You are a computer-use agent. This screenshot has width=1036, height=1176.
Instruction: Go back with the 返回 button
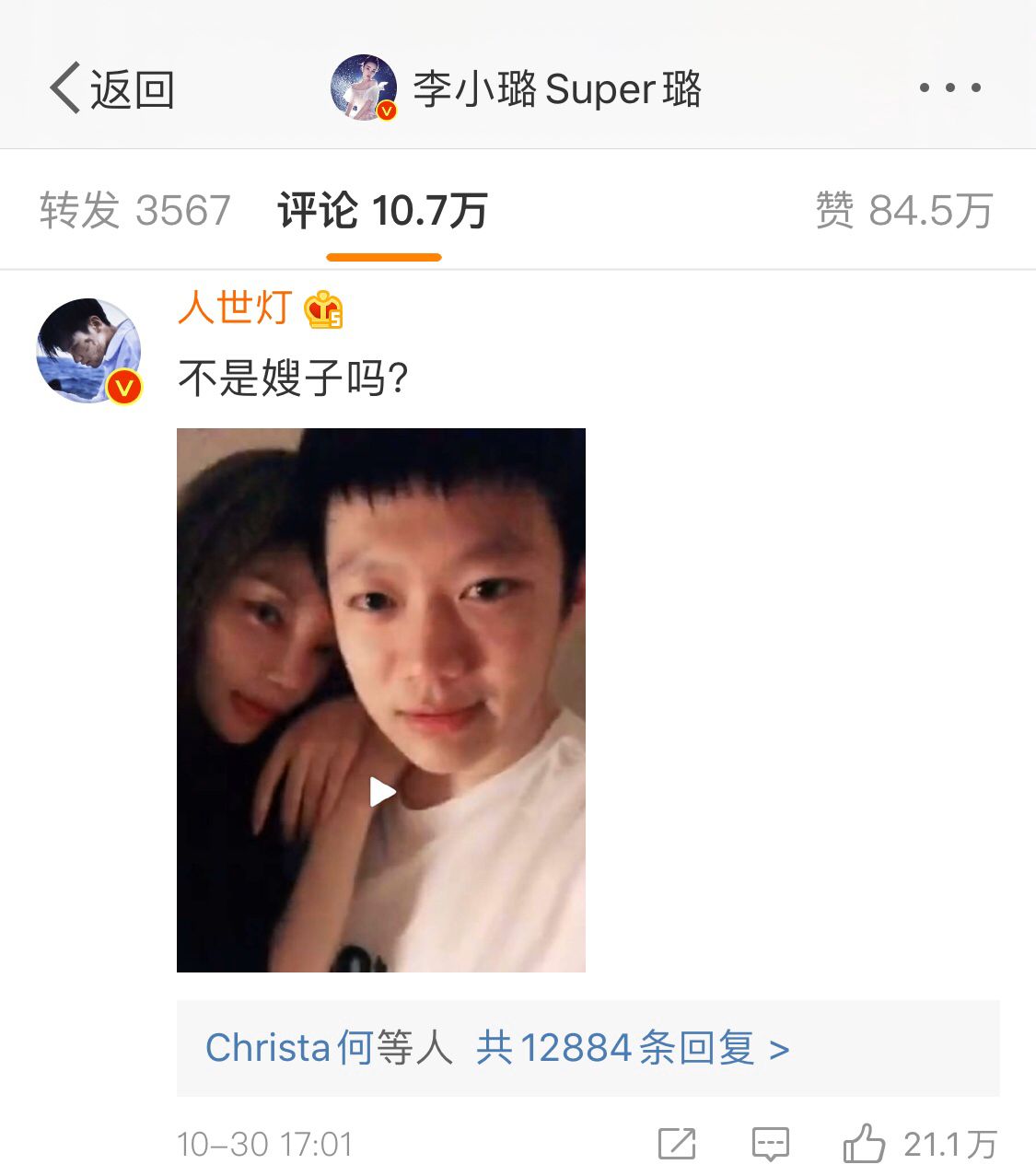pos(111,89)
